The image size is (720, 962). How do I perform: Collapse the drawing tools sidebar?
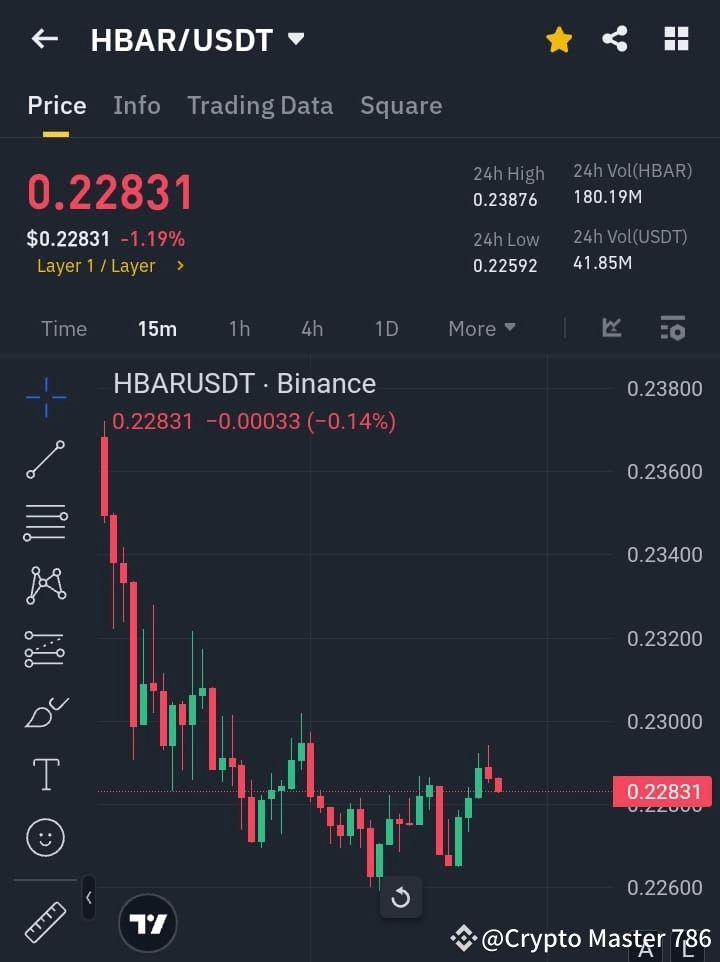tap(88, 898)
